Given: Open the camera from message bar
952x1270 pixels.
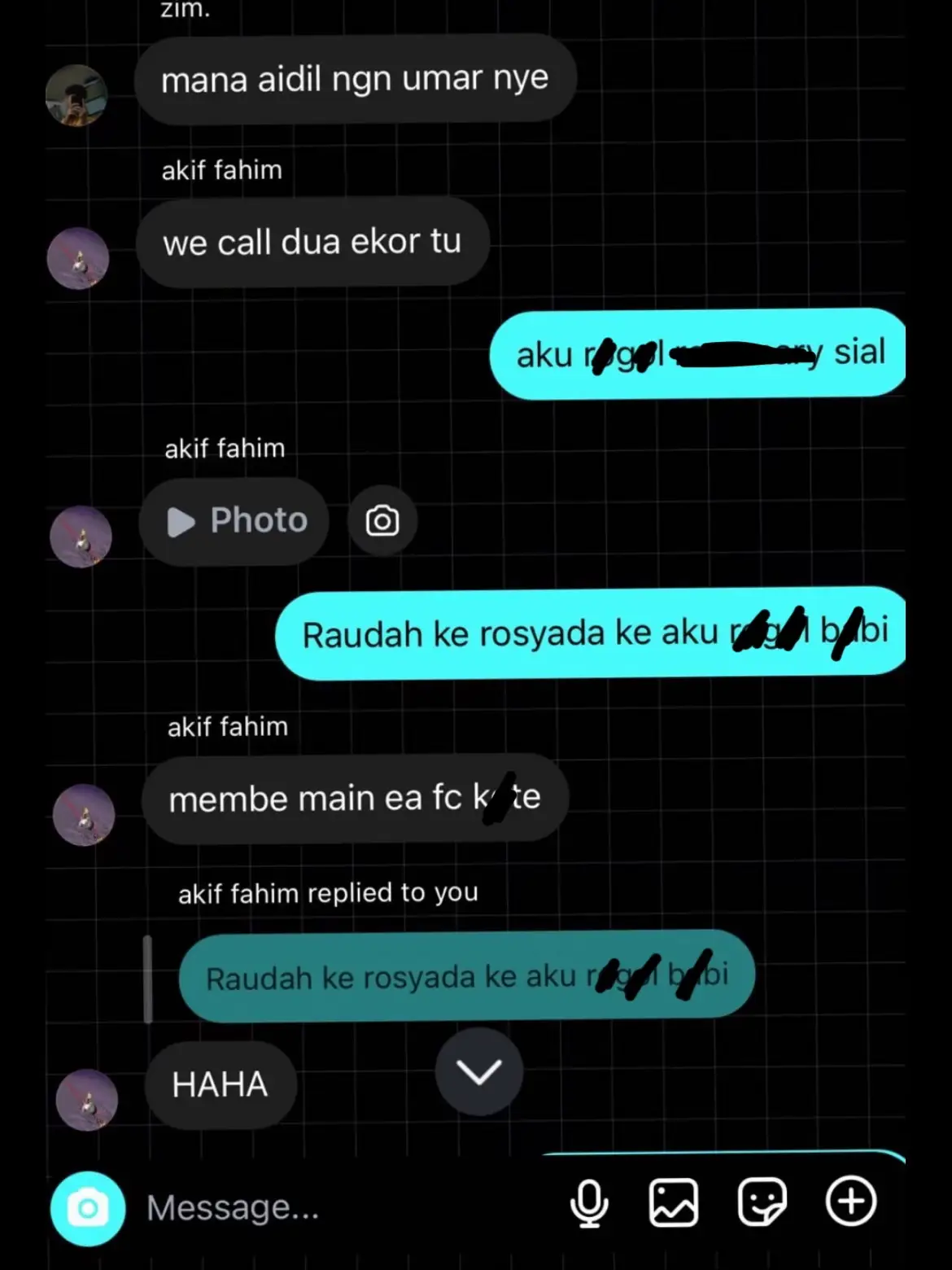Looking at the screenshot, I should point(88,1209).
